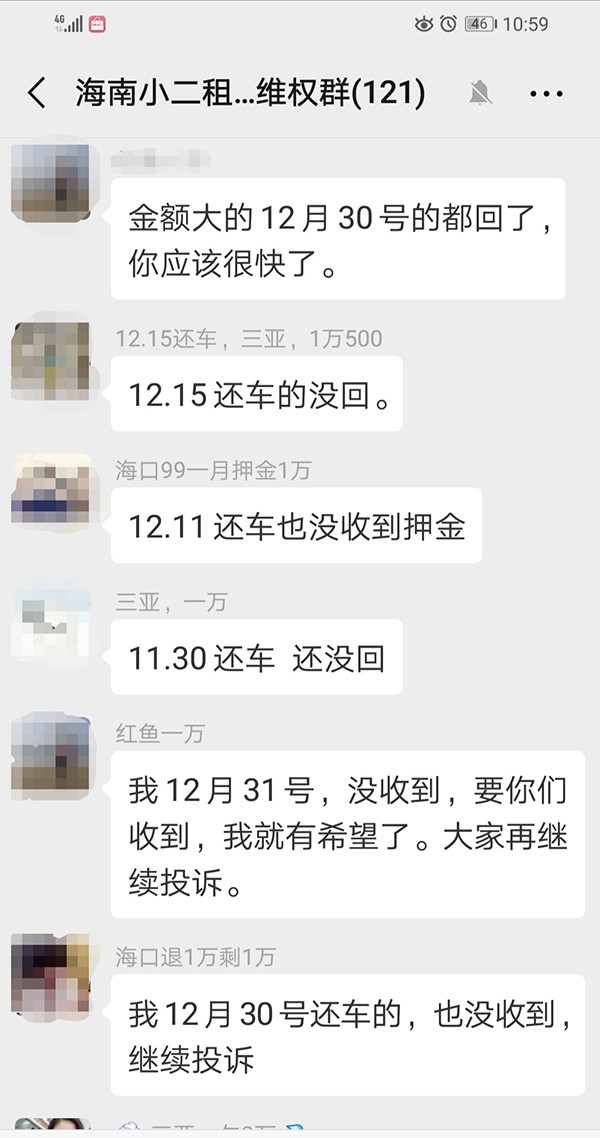Image resolution: width=600 pixels, height=1138 pixels.
Task: Open profile of '海口99一月押金1万' via avatar
Action: tap(51, 490)
